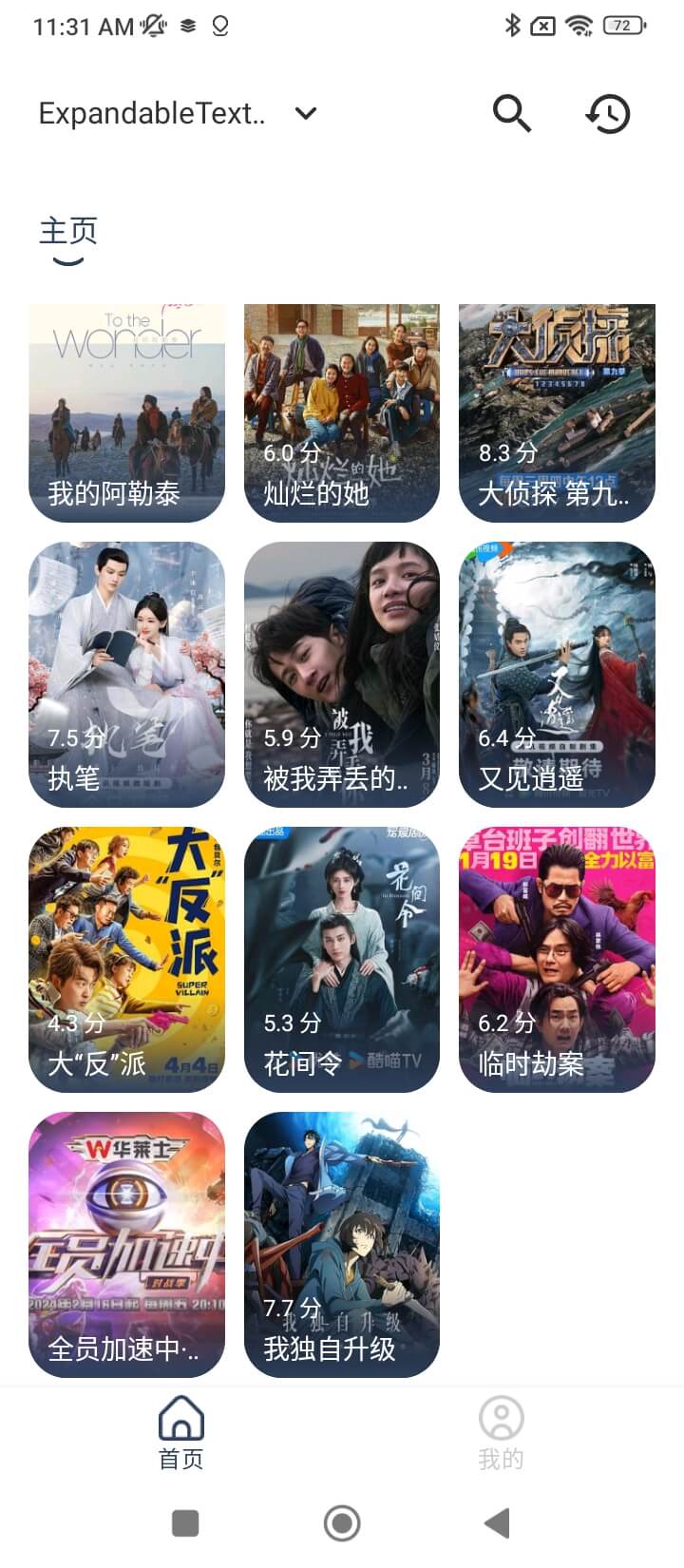Switch to the 我的 tab
Viewport: 684px width, 1568px height.
point(501,1433)
